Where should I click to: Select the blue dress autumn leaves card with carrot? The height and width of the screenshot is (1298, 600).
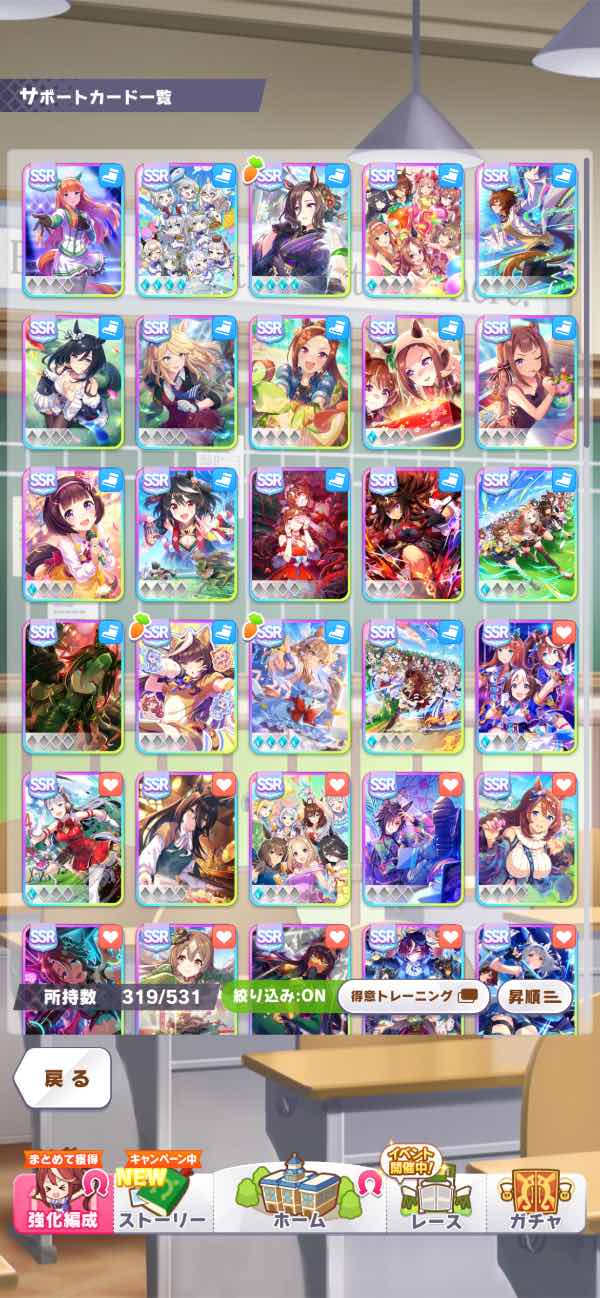(299, 686)
